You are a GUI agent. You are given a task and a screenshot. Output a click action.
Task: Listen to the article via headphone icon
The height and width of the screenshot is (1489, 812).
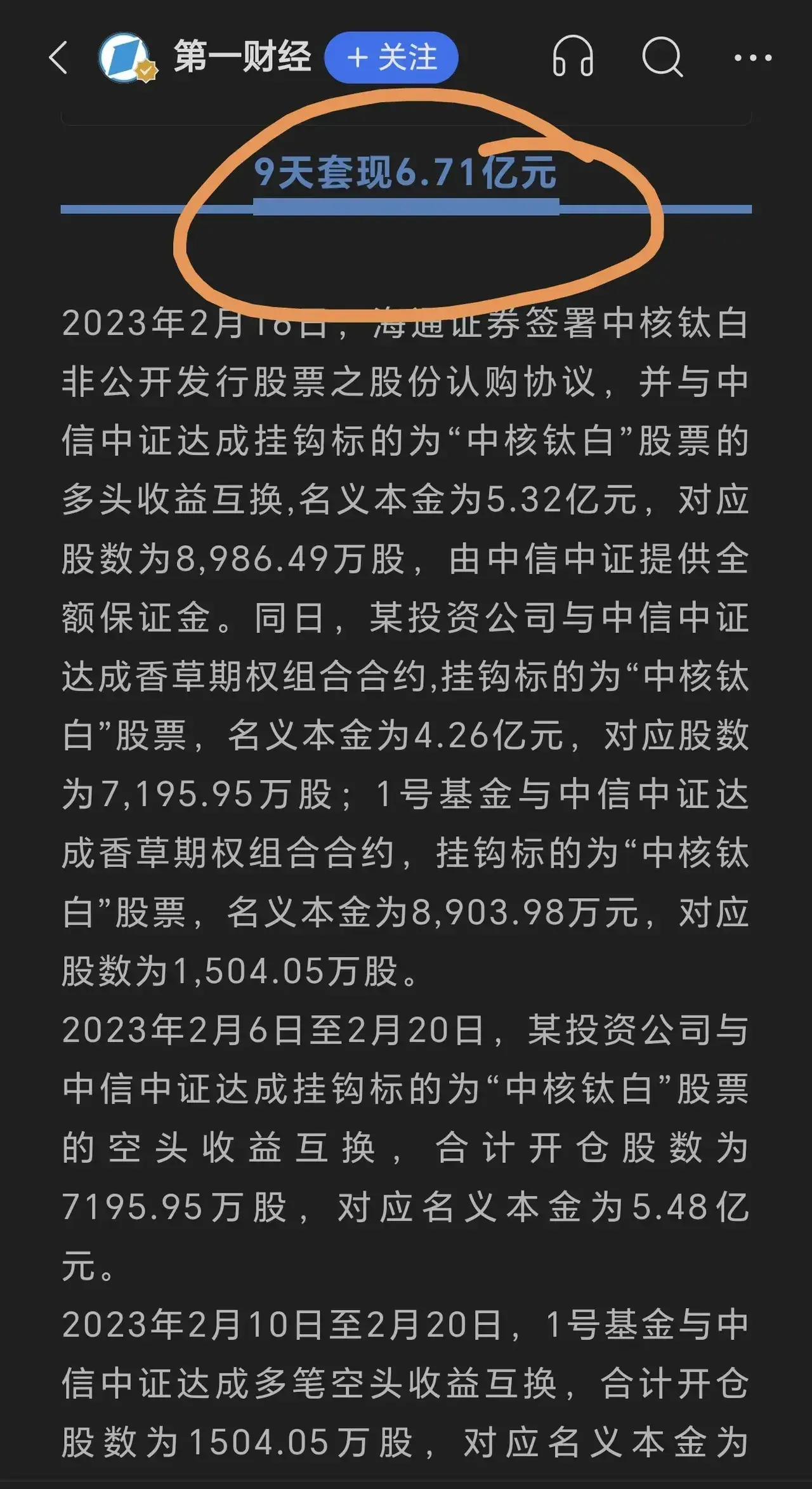[572, 58]
